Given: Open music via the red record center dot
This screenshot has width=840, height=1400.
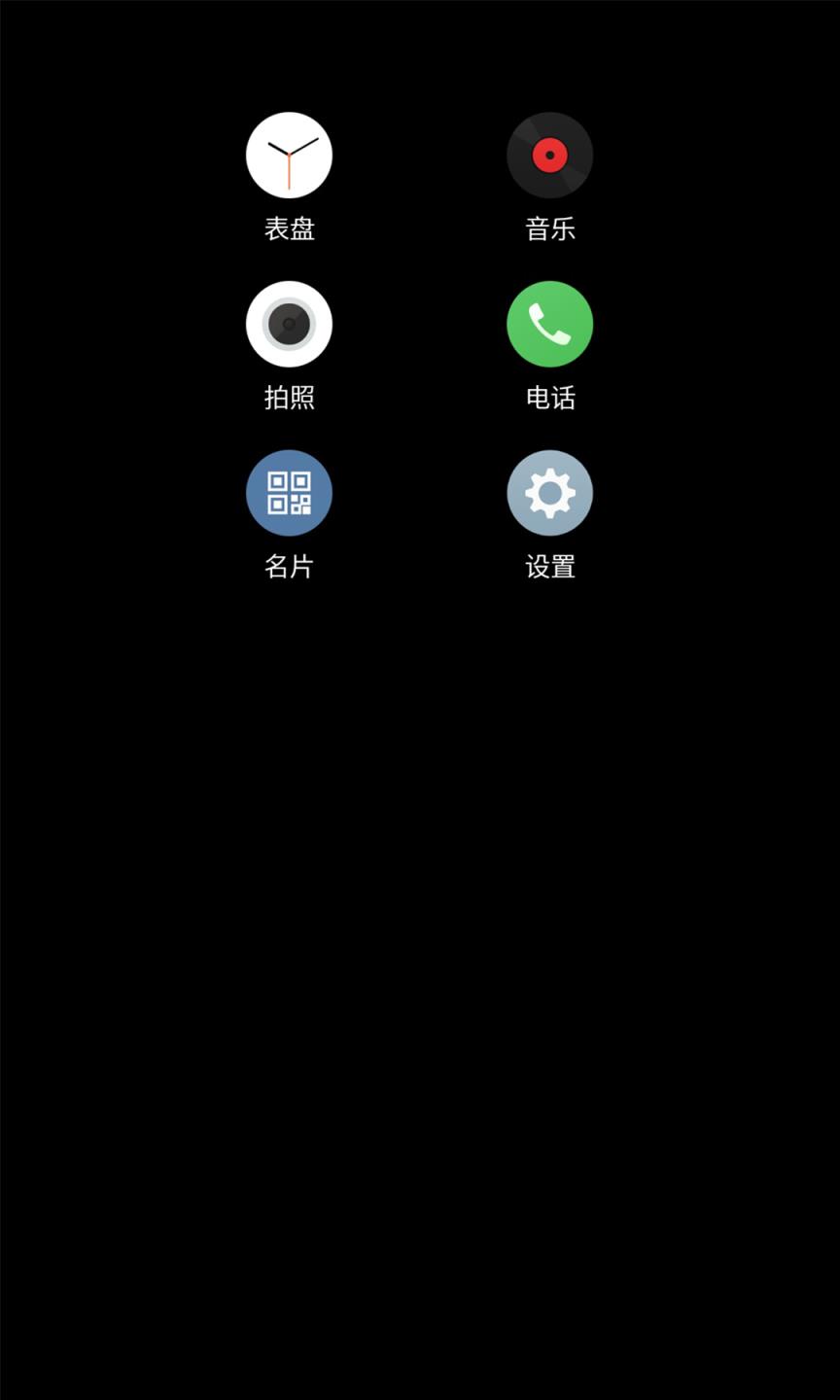Looking at the screenshot, I should 550,153.
